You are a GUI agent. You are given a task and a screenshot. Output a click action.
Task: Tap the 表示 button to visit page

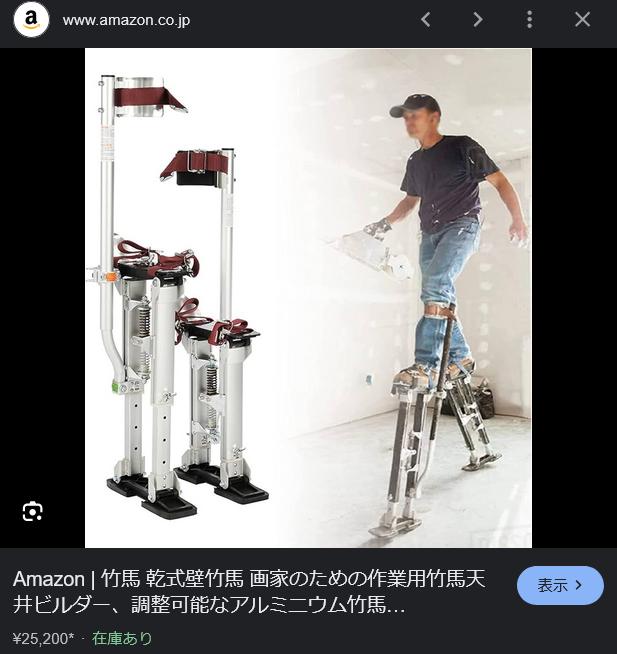559,585
